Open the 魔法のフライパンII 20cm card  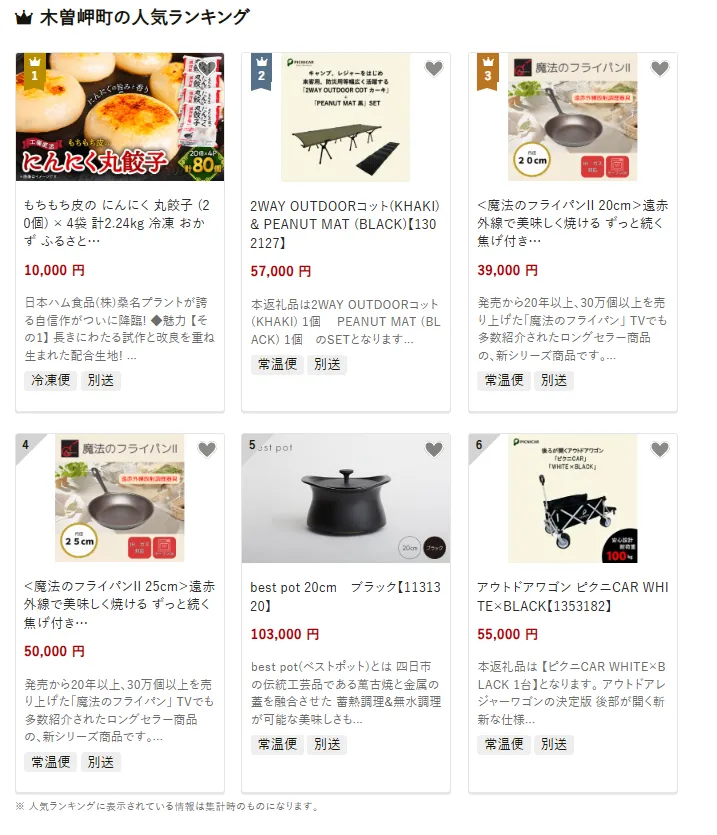(572, 223)
